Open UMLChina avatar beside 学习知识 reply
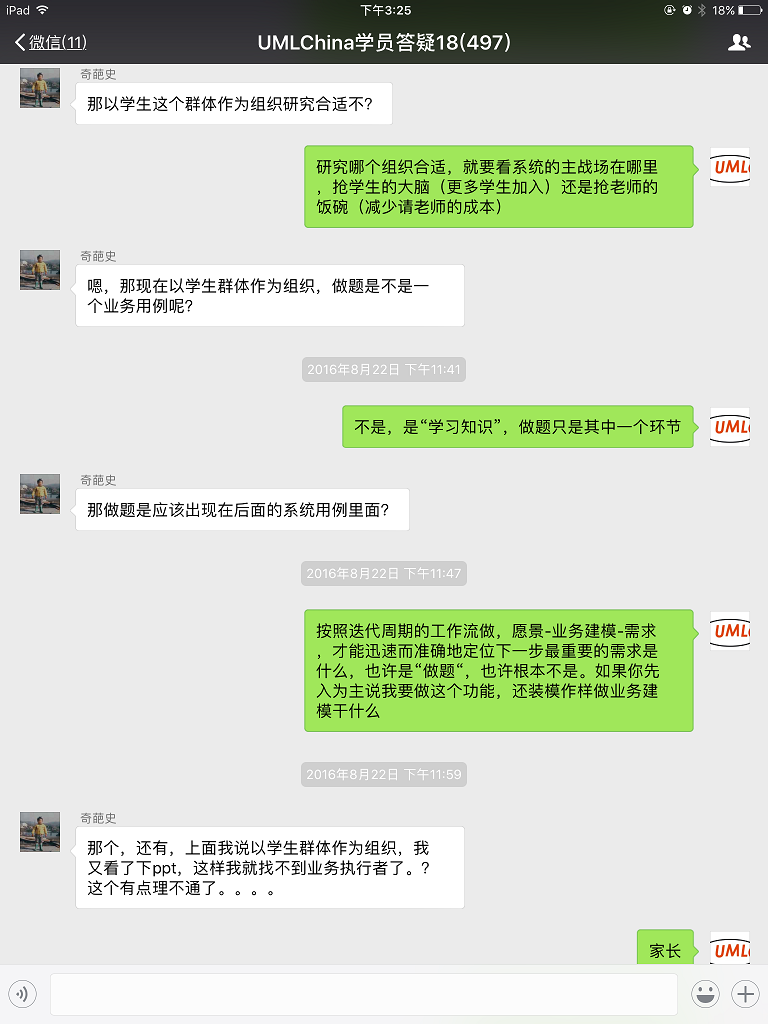Screen dimensions: 768x1024 point(729,427)
